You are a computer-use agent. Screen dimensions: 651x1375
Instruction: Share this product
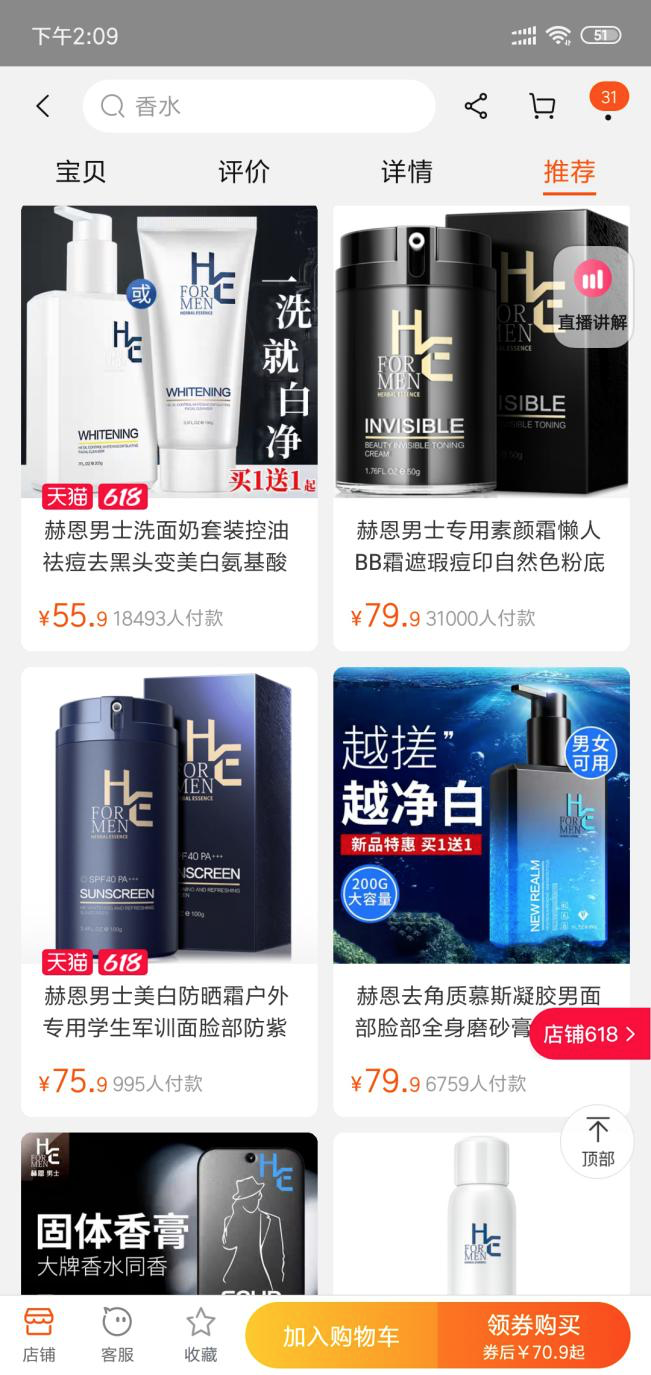pos(476,106)
